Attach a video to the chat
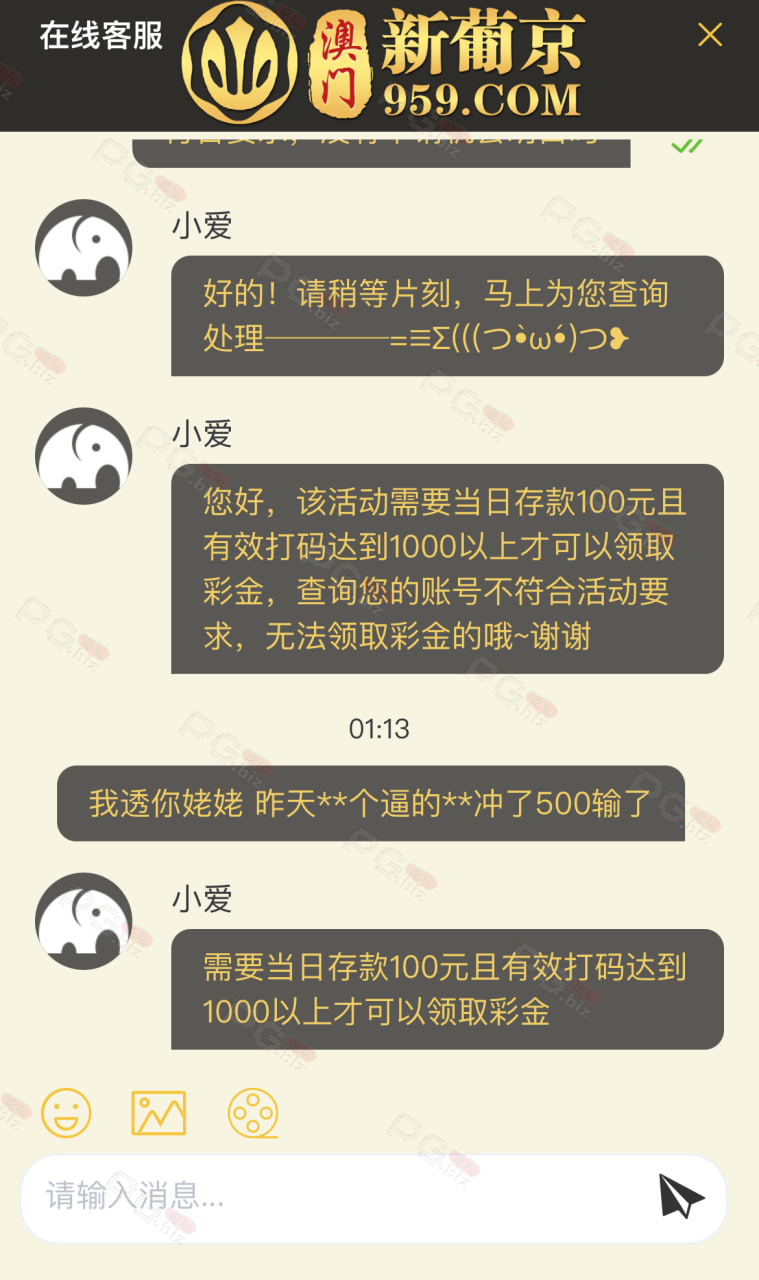759x1280 pixels. click(x=253, y=1113)
